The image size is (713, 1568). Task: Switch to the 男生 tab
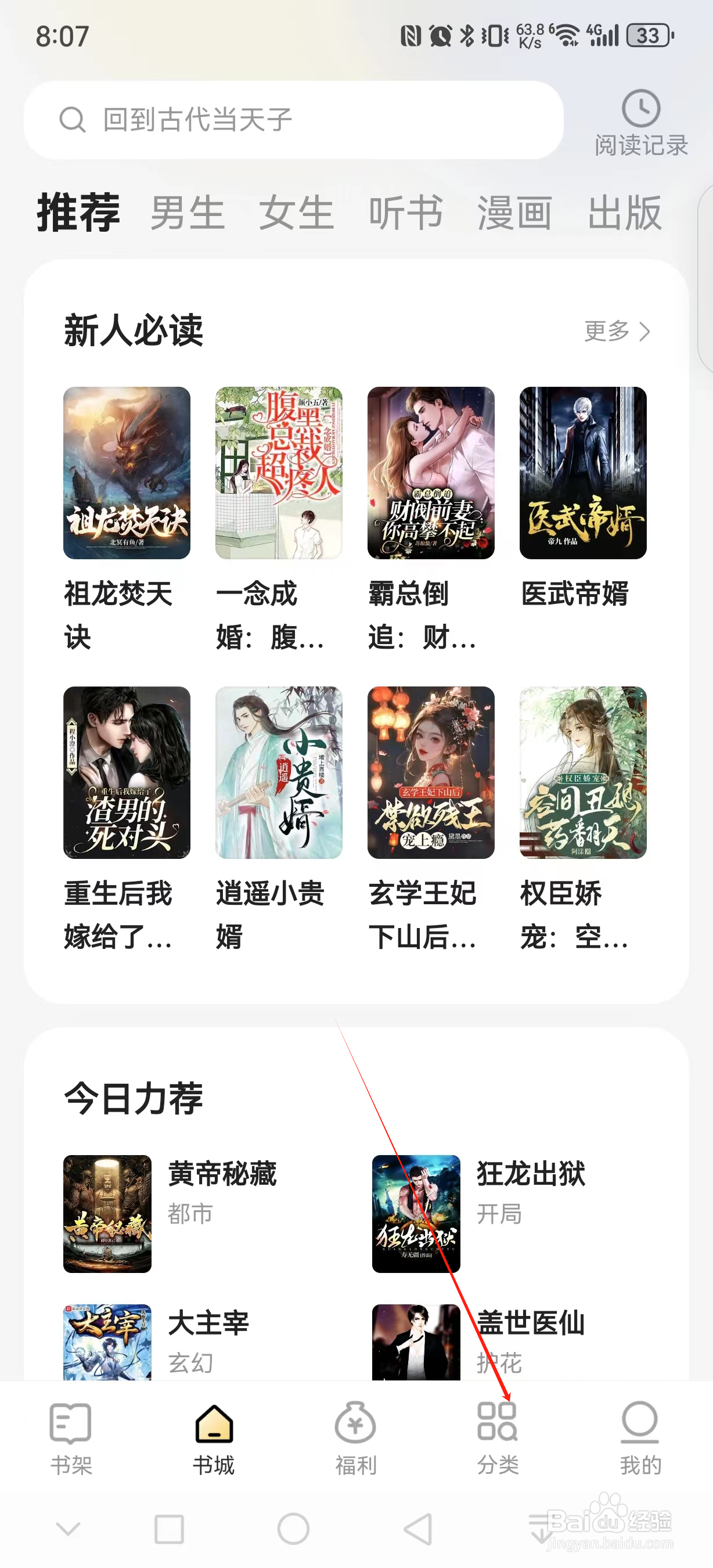[x=186, y=213]
